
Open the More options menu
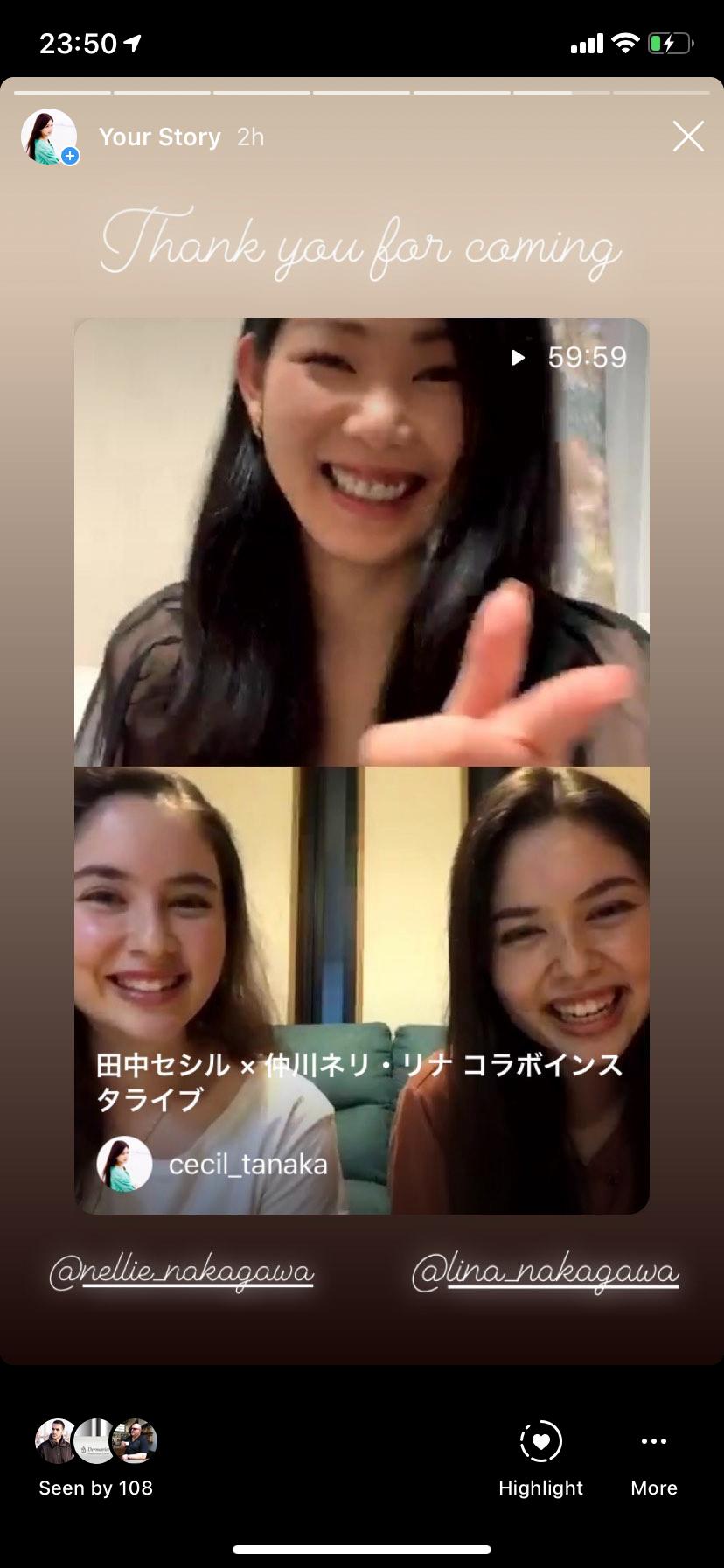point(653,1458)
